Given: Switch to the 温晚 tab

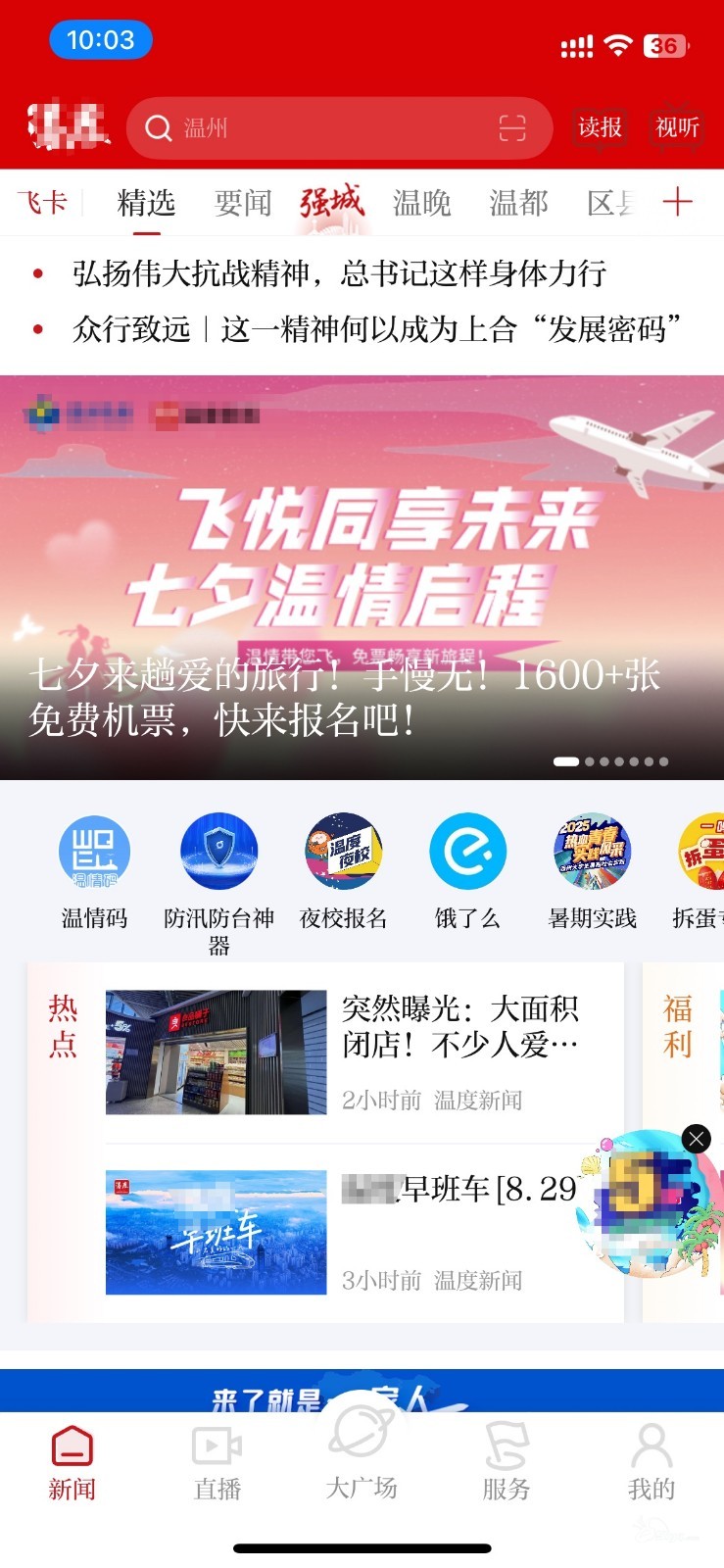Looking at the screenshot, I should click(421, 203).
